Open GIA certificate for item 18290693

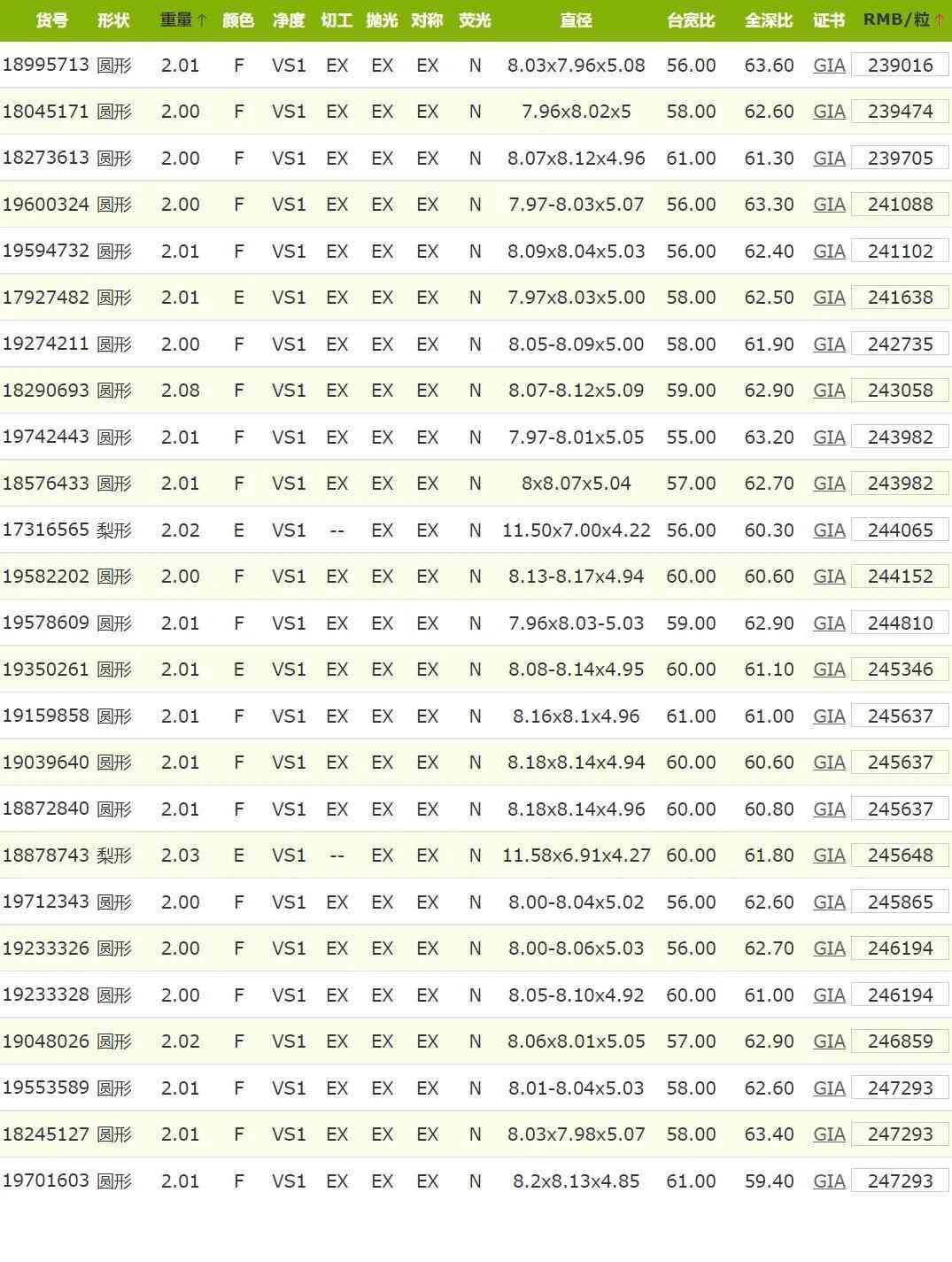pyautogui.click(x=829, y=391)
